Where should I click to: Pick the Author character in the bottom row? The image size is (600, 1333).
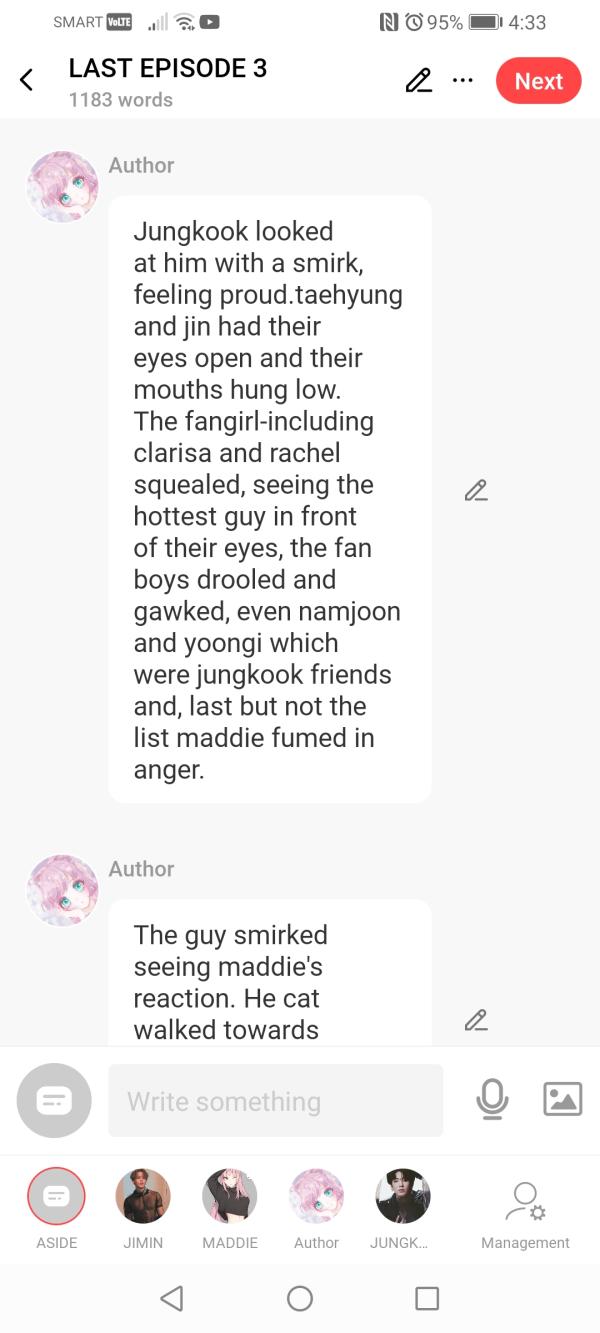tap(316, 1197)
